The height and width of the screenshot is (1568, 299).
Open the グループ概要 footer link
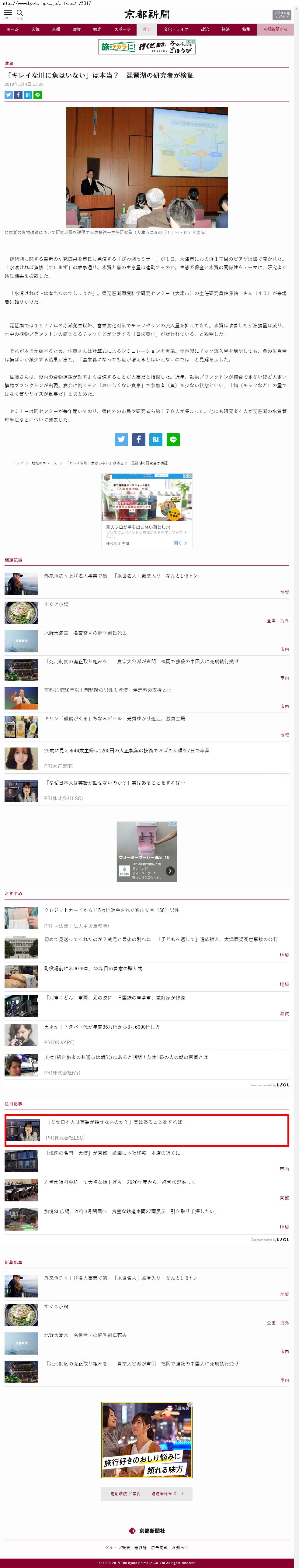tap(117, 1547)
